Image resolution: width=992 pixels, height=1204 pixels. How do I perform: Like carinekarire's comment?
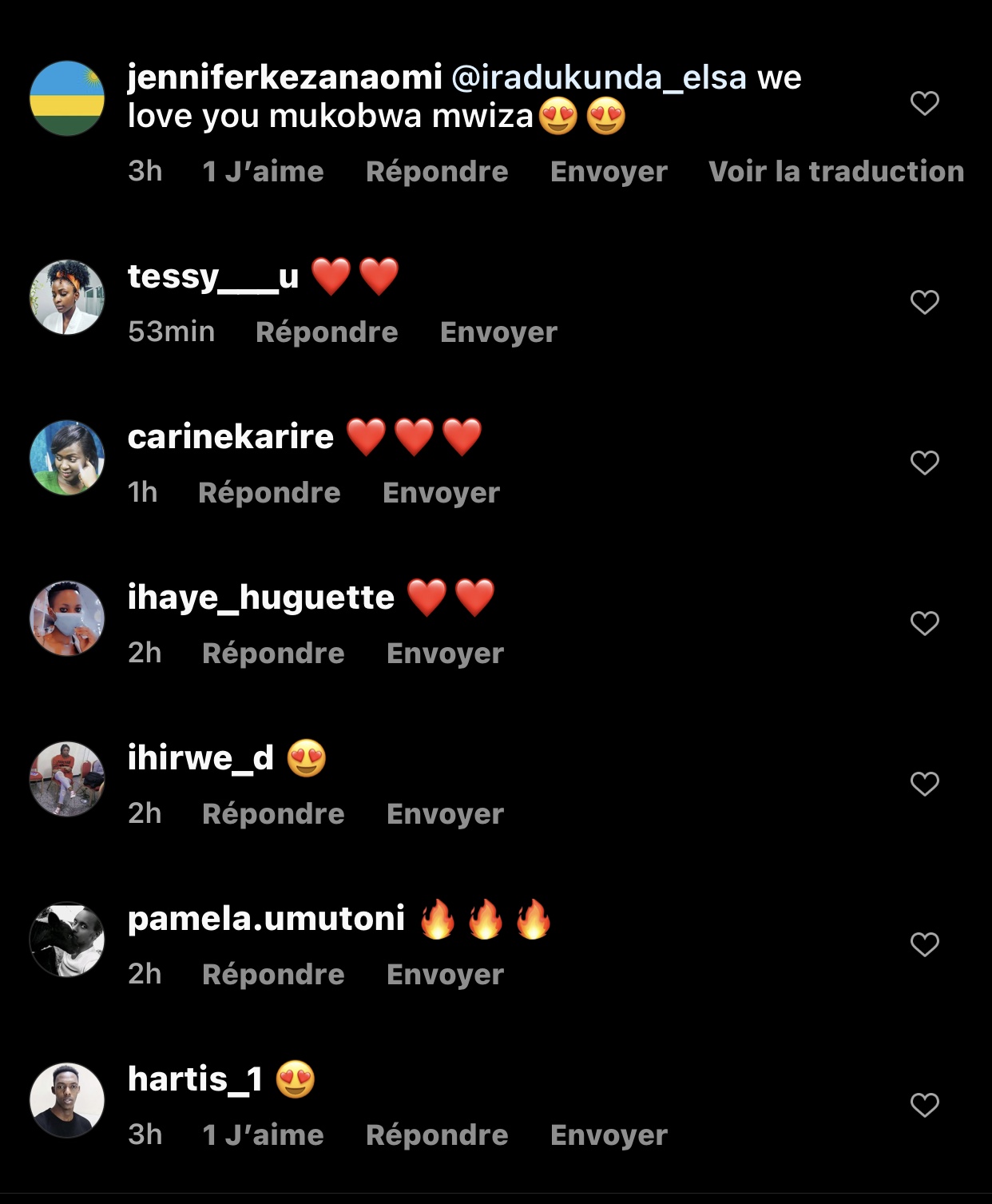point(924,463)
